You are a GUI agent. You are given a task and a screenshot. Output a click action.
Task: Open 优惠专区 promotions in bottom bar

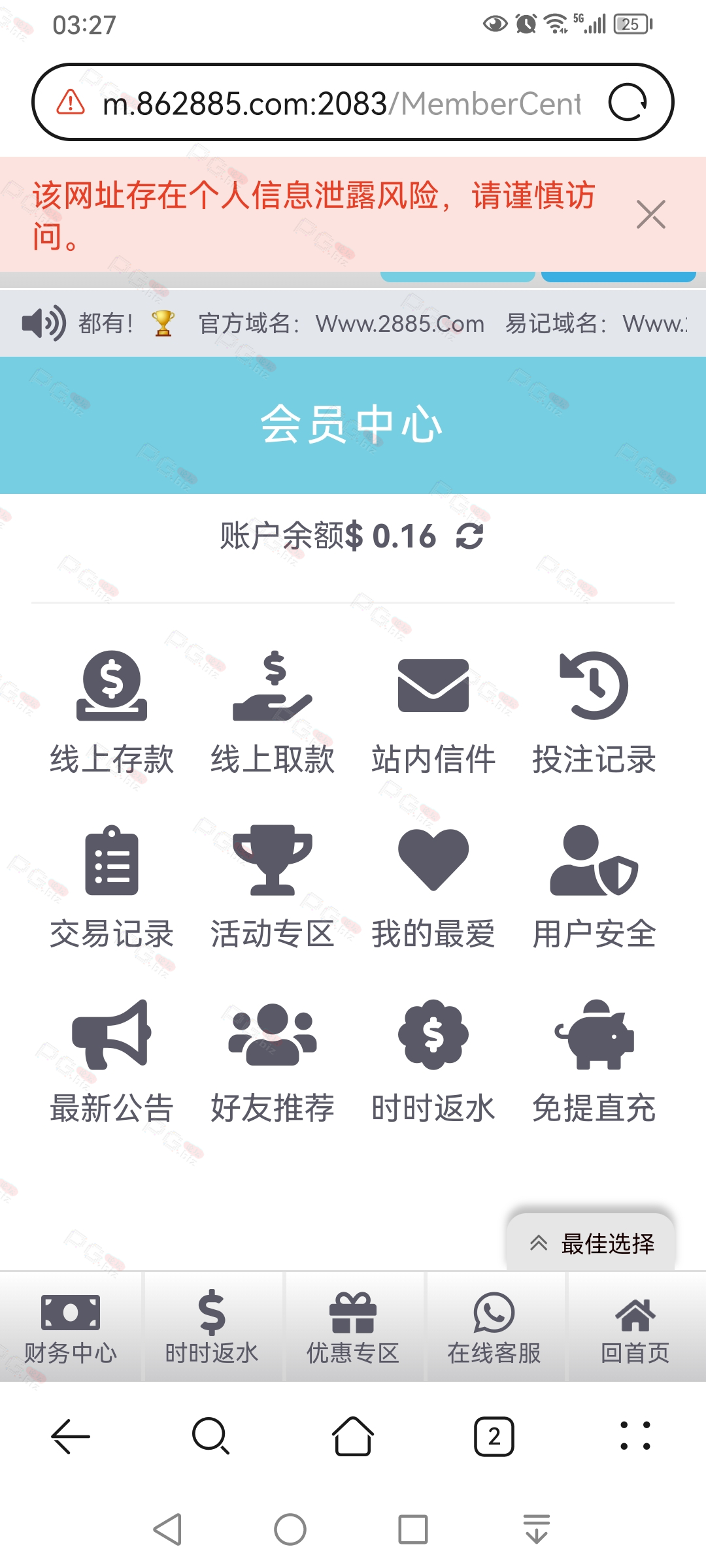353,1328
